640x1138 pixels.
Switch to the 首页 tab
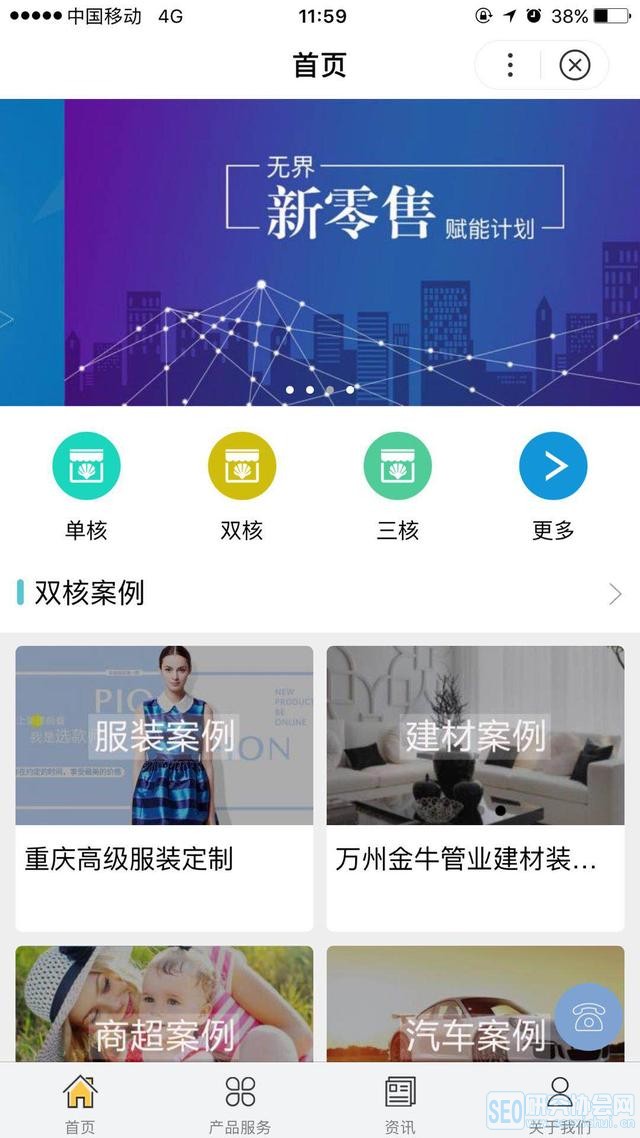80,1102
